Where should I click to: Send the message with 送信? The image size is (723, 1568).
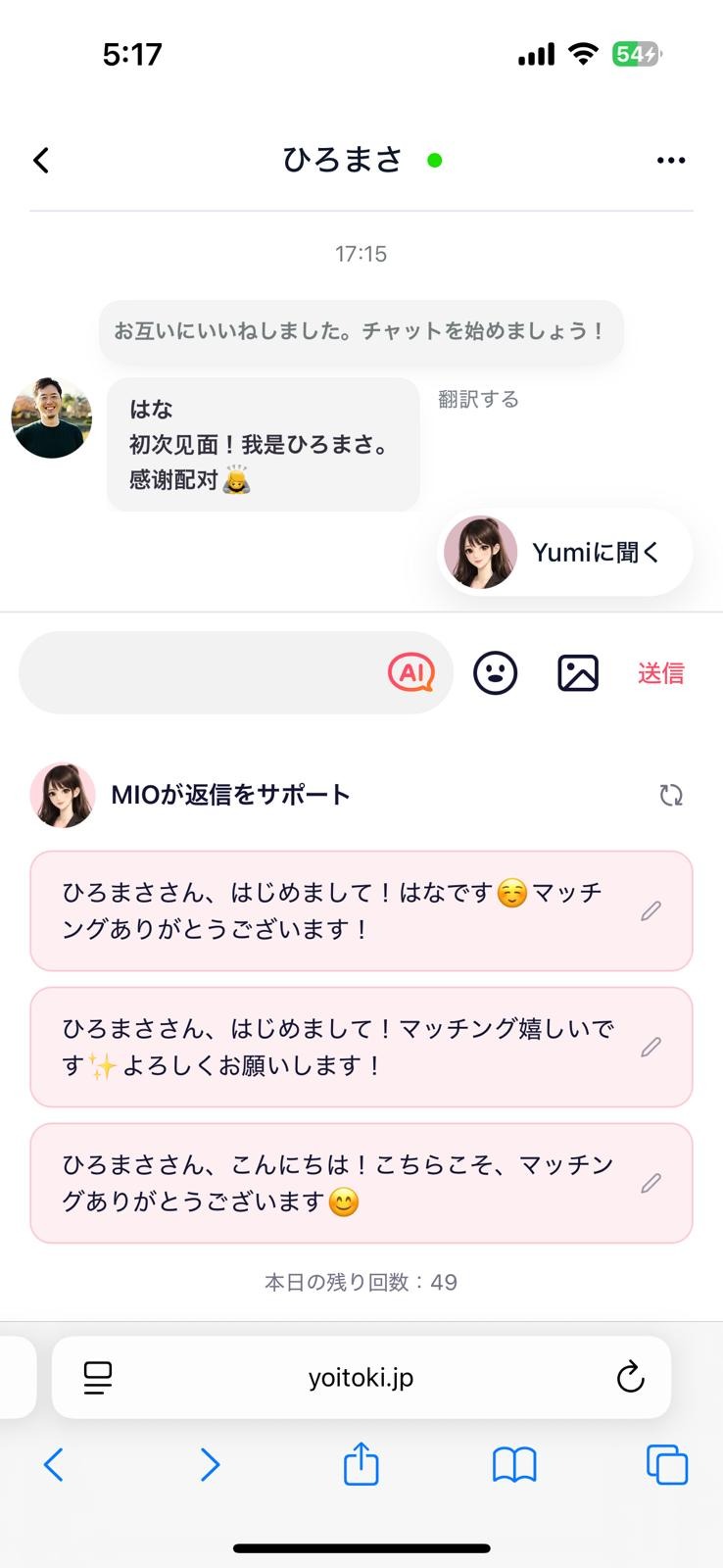point(661,673)
